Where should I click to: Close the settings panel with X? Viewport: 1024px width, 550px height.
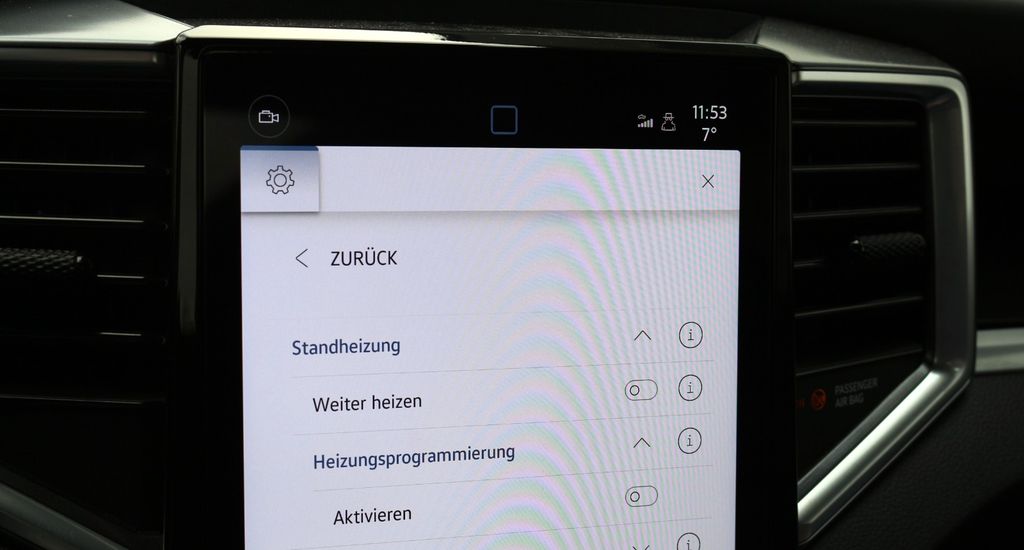click(708, 181)
